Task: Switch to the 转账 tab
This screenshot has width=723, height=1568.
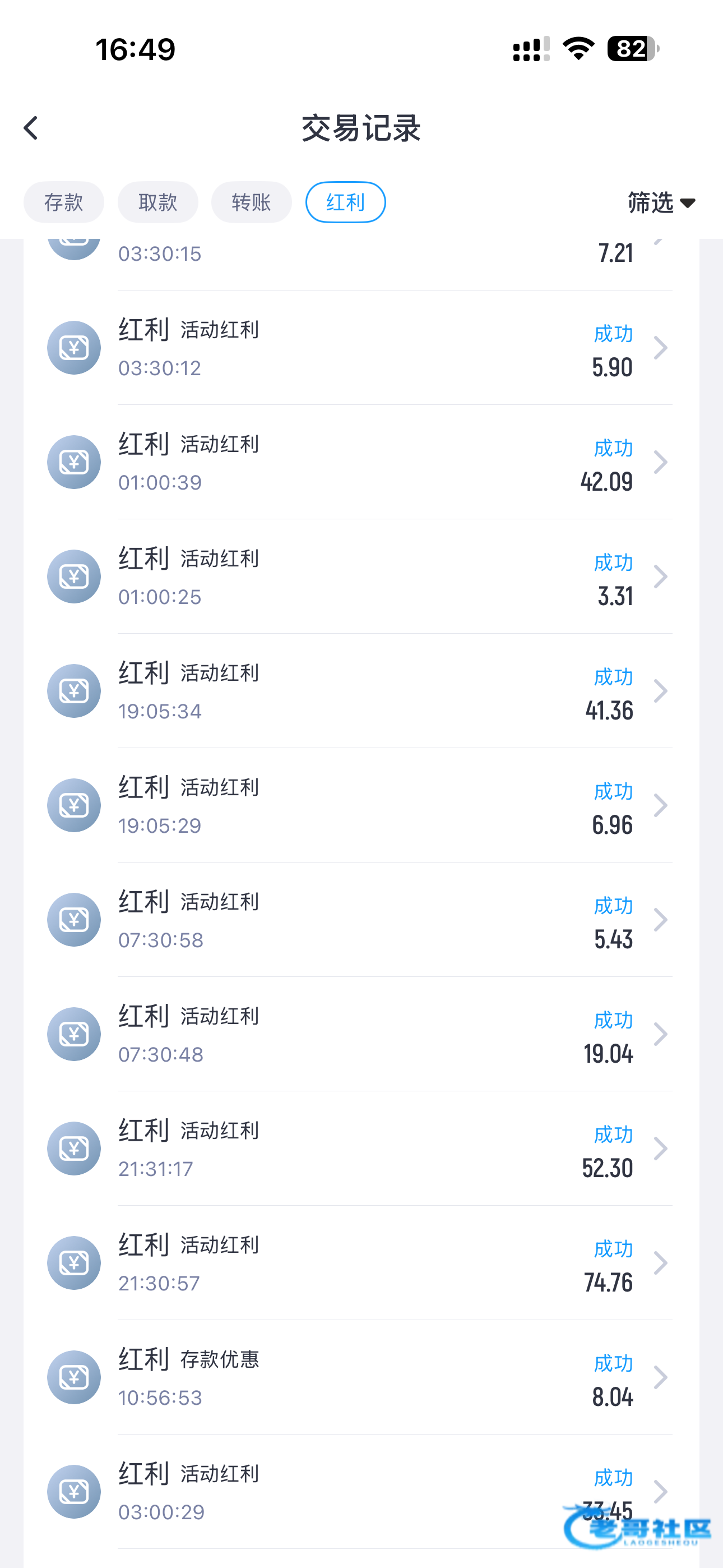Action: [x=251, y=202]
